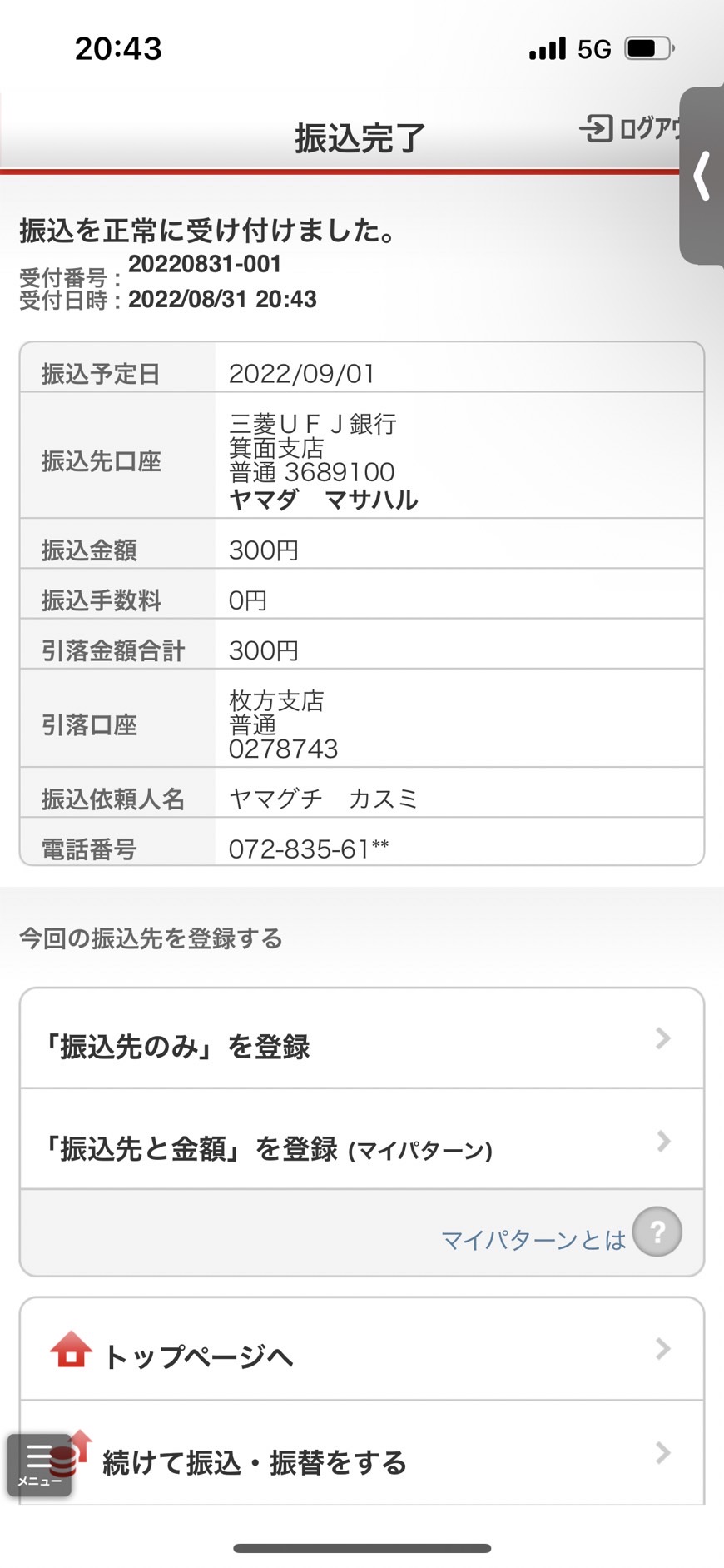Expand the side panel arrow tab

click(x=702, y=176)
